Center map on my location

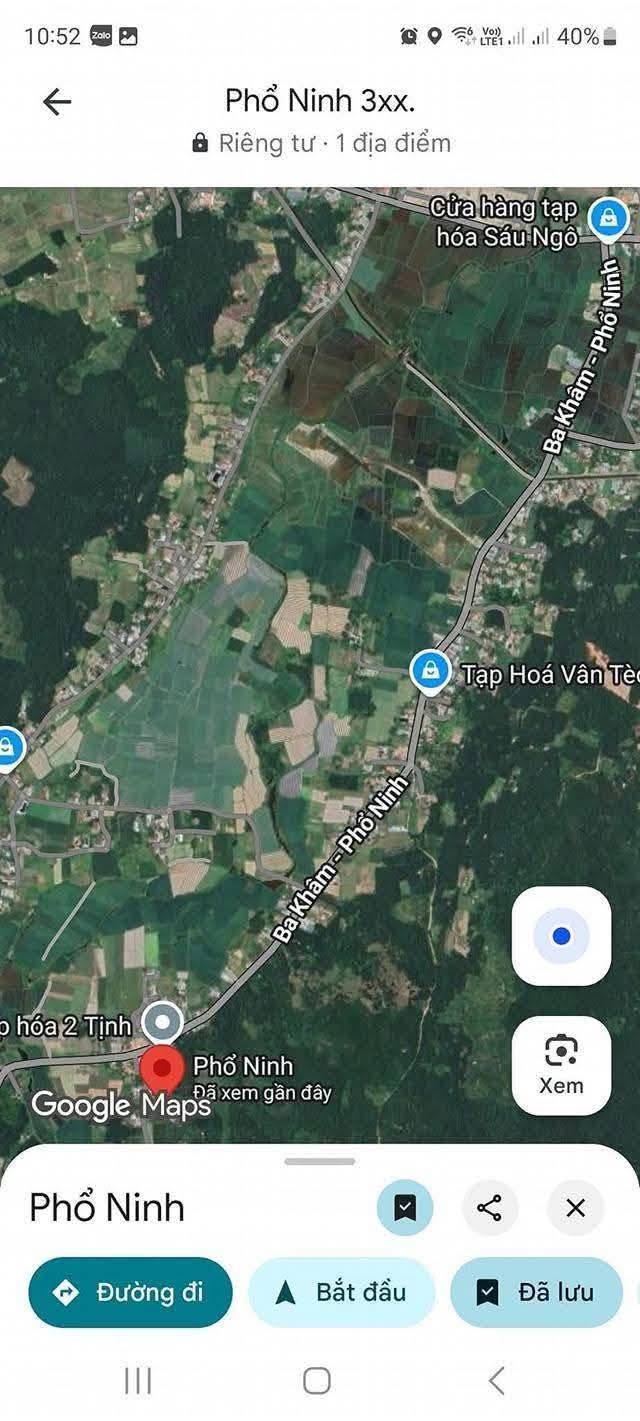(561, 936)
